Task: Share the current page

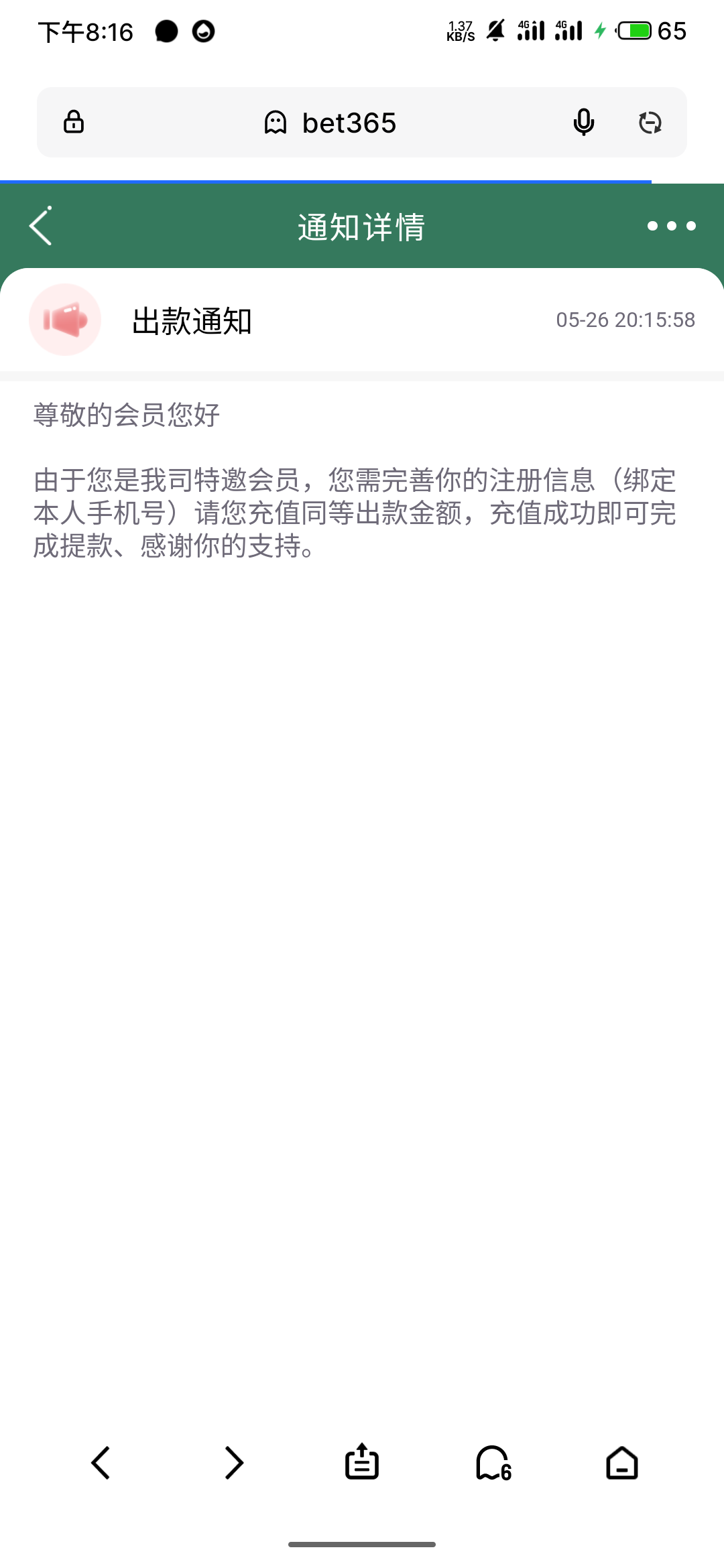Action: click(362, 1461)
